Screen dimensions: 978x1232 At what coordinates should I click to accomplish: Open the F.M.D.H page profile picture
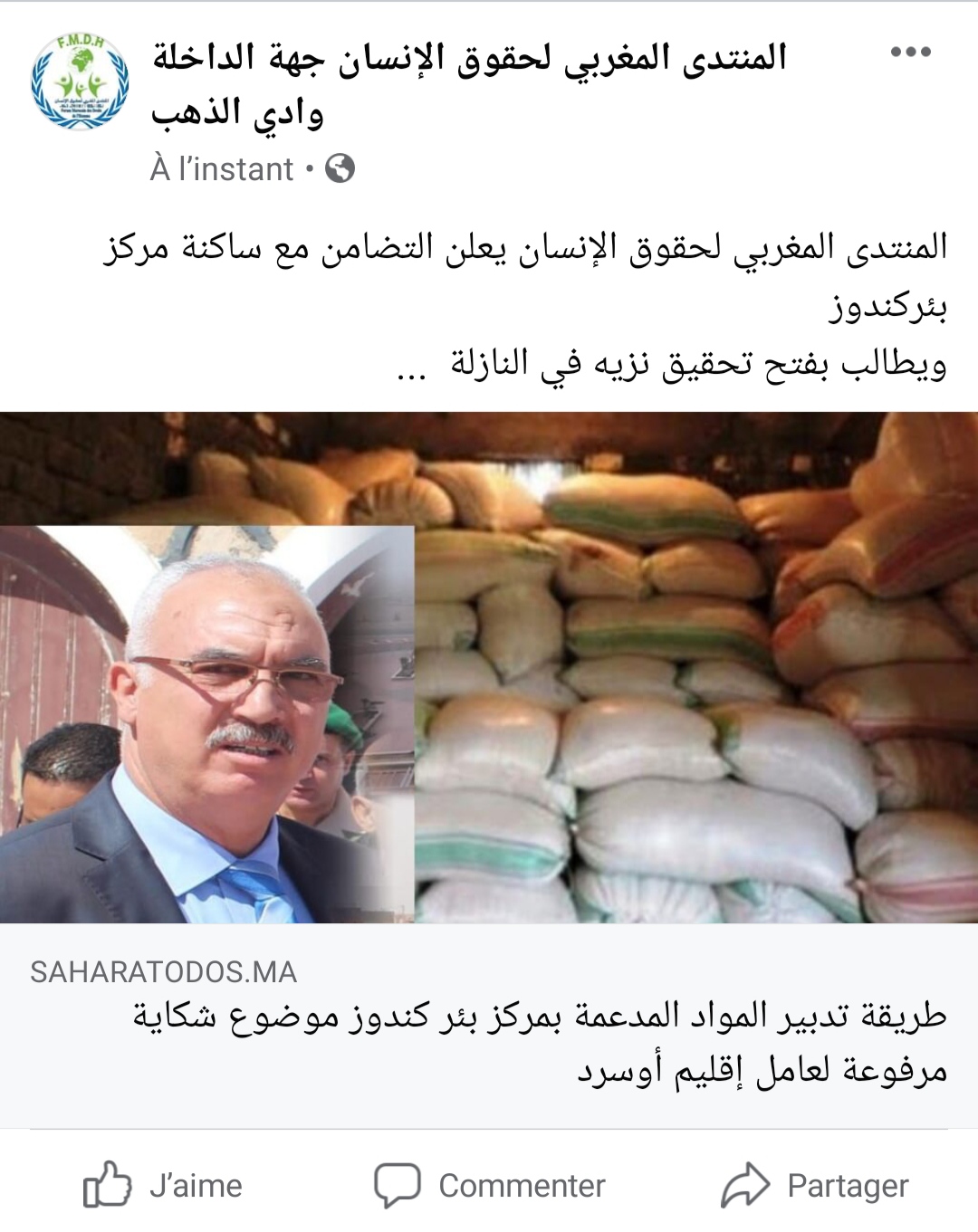click(x=80, y=82)
